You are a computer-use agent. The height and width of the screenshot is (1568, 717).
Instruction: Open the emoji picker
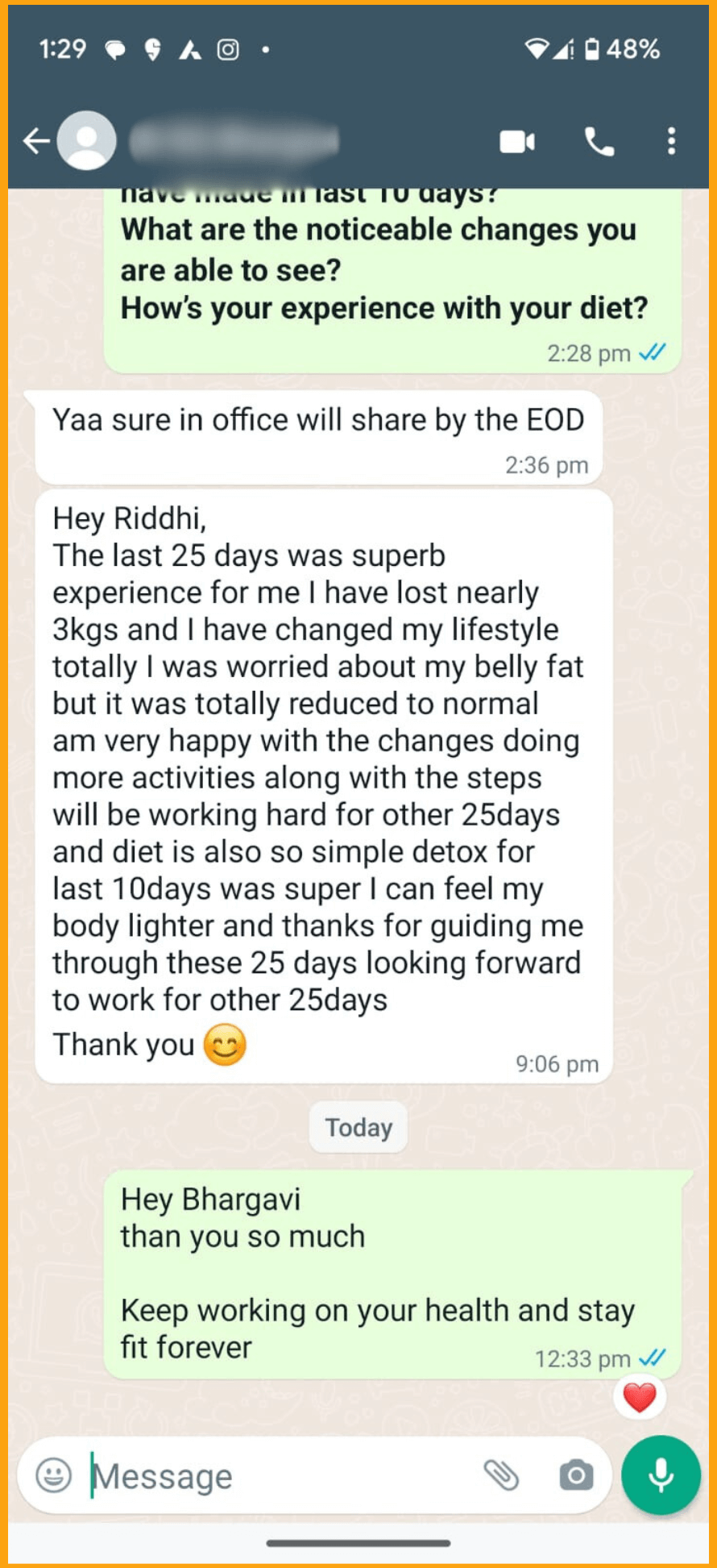54,1475
